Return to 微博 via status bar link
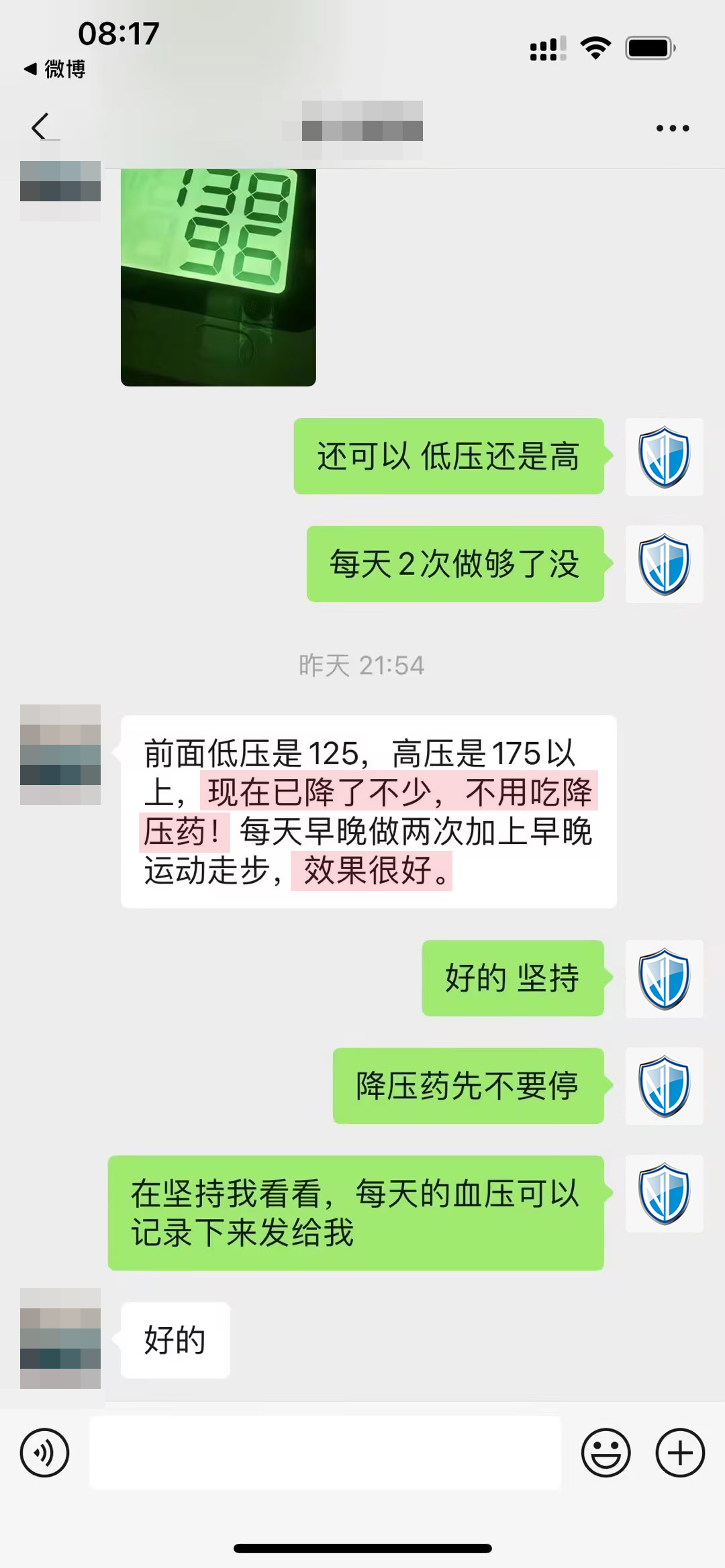This screenshot has height=1568, width=725. [56, 69]
